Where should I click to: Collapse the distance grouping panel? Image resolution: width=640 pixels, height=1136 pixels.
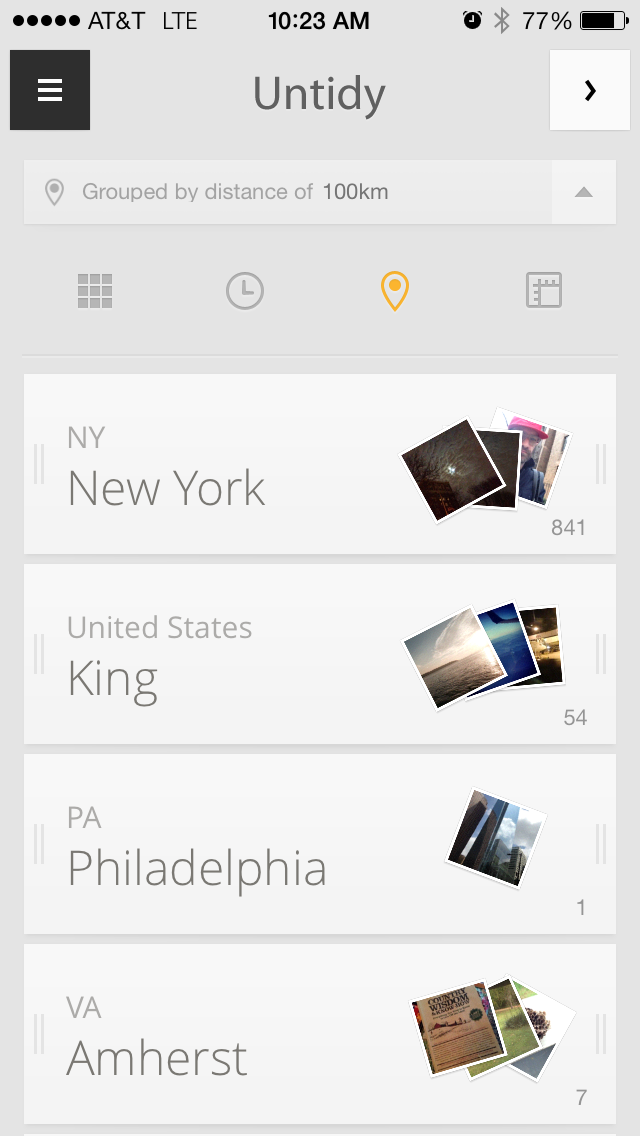[584, 192]
